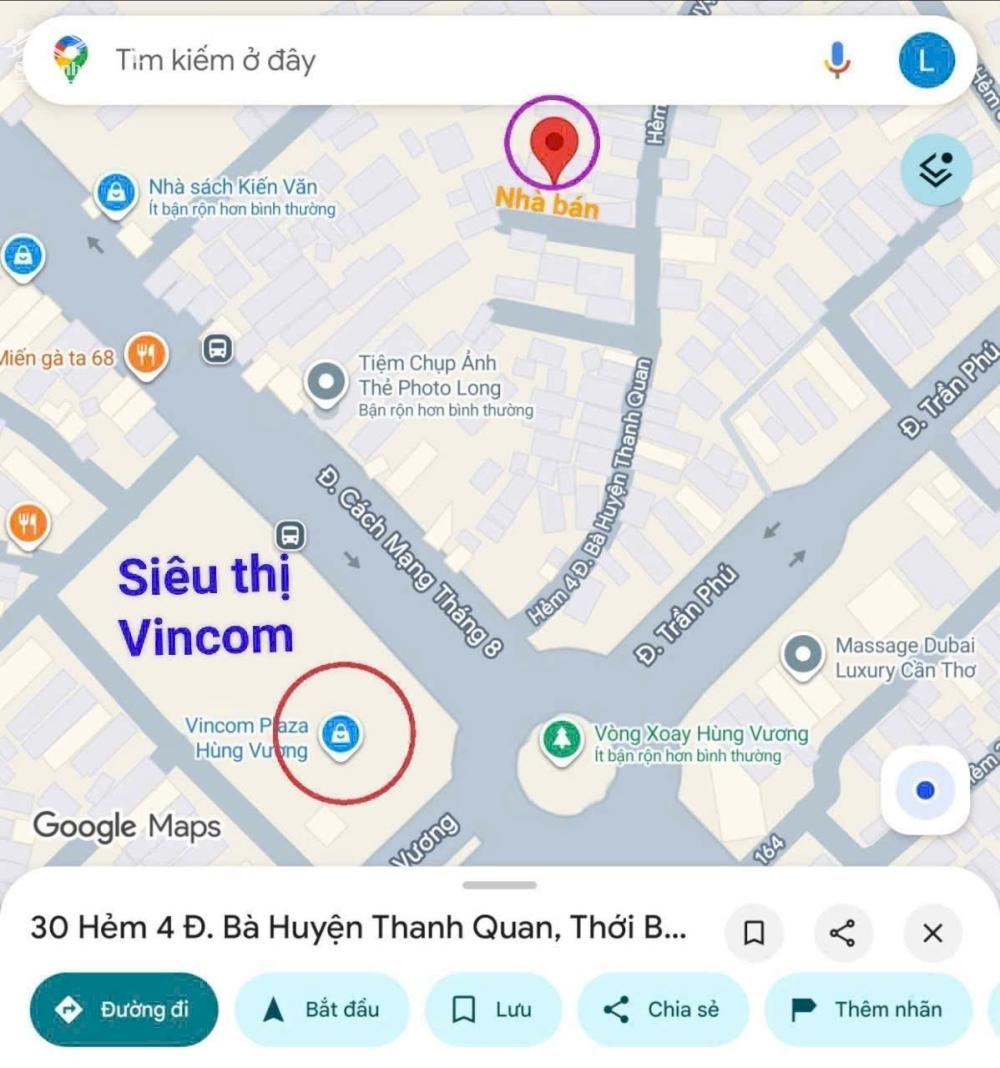Bookmark the address from the round icon
The width and height of the screenshot is (1000, 1068).
[755, 933]
